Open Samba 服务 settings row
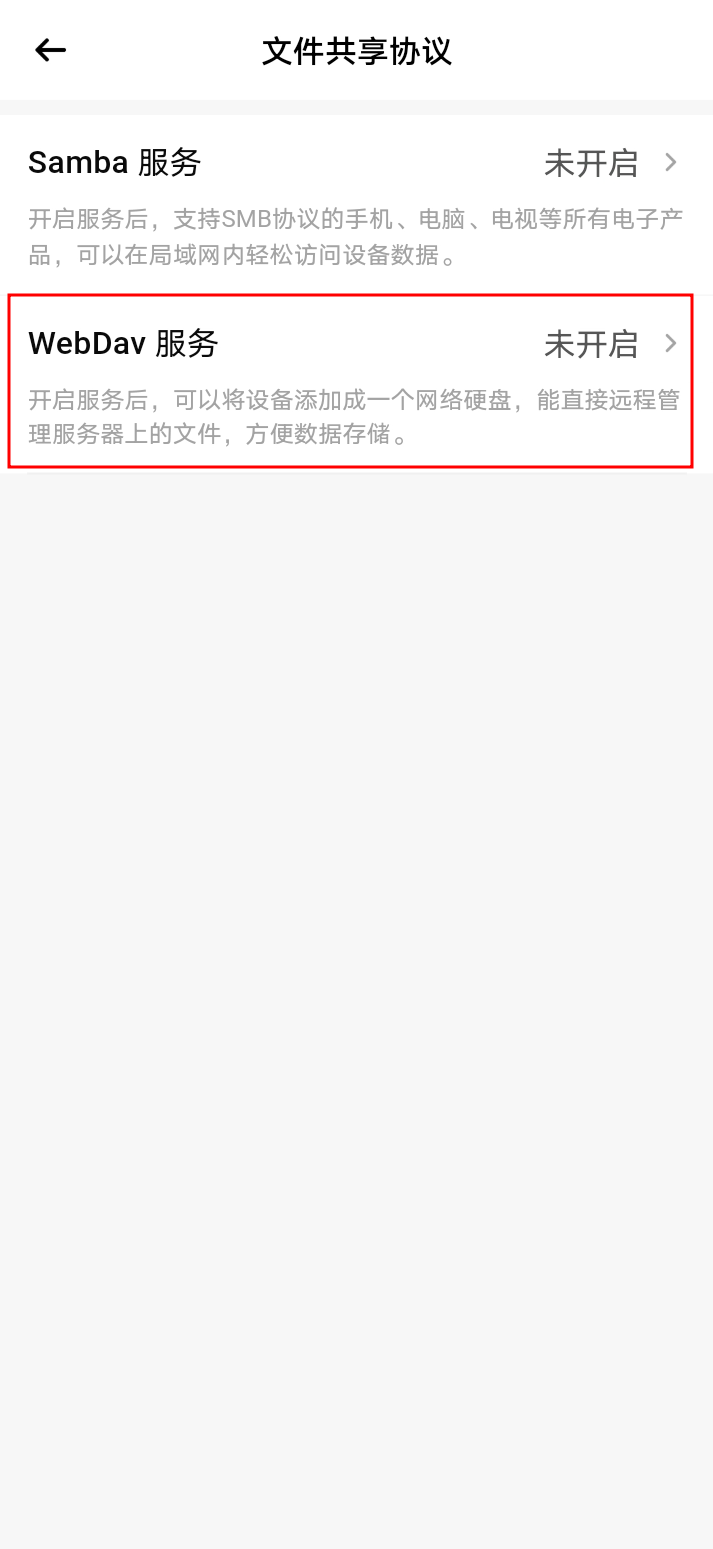 pos(355,205)
